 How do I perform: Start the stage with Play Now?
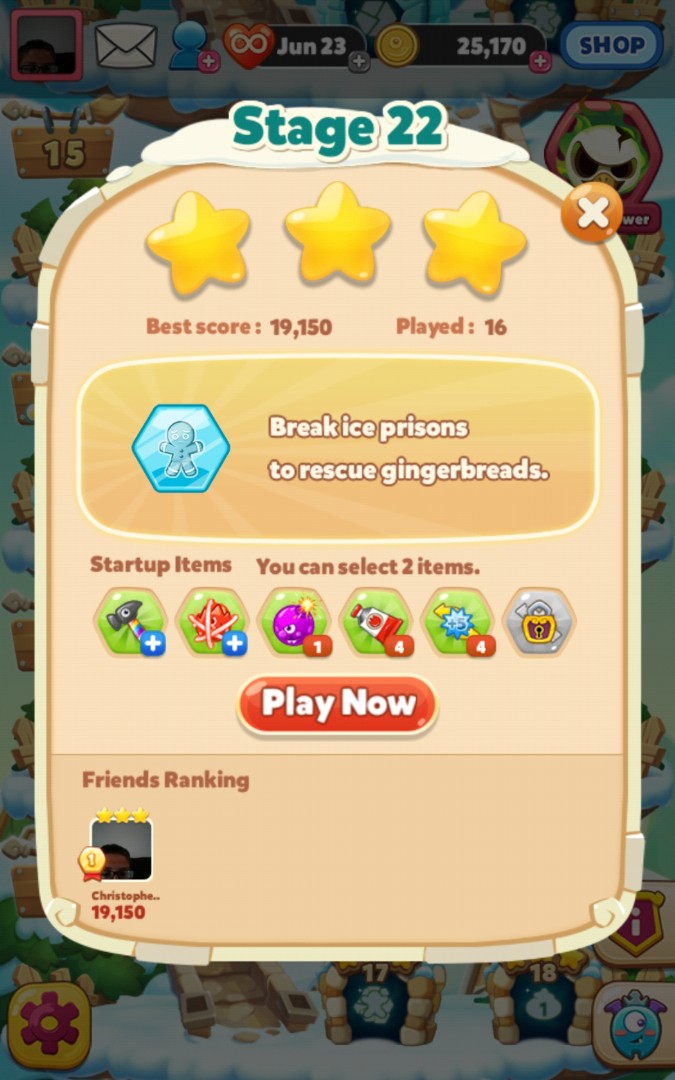pyautogui.click(x=337, y=705)
